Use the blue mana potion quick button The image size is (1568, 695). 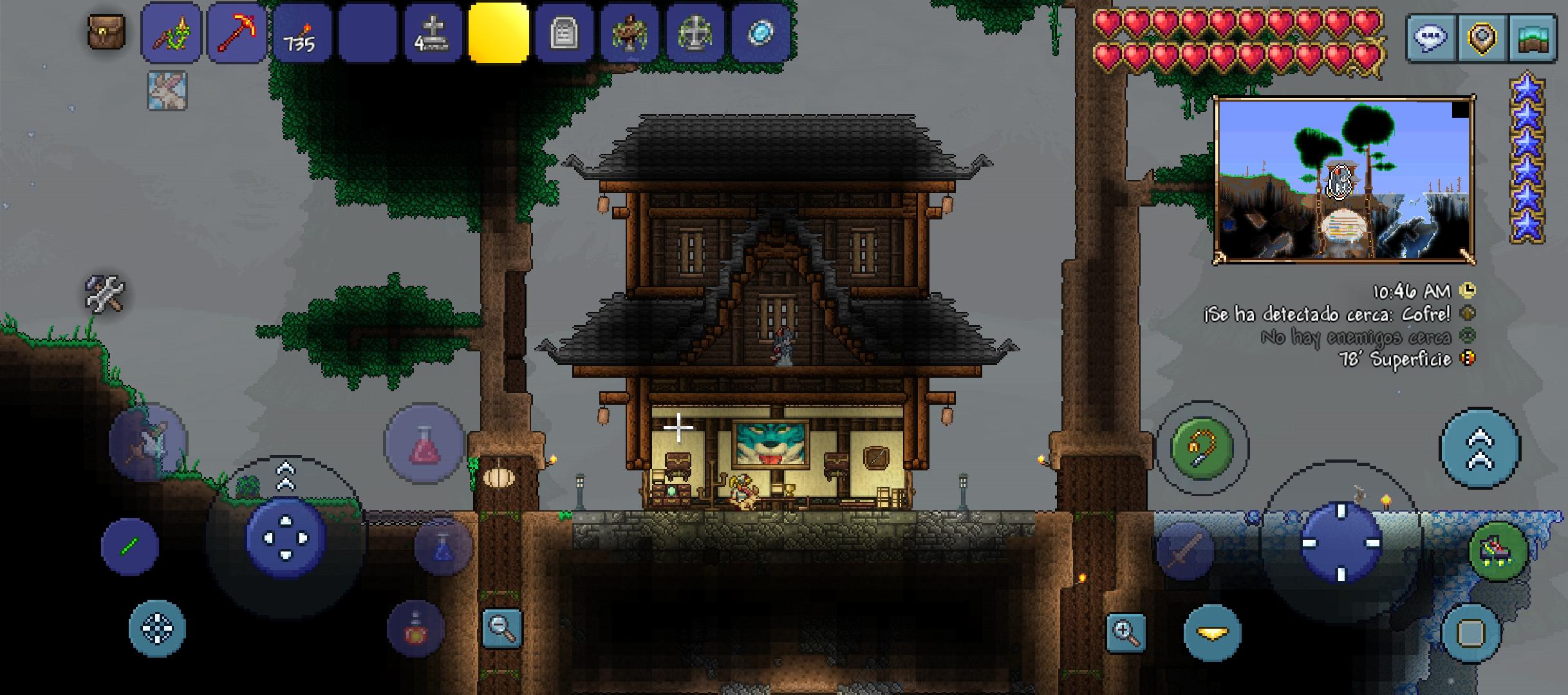point(443,547)
